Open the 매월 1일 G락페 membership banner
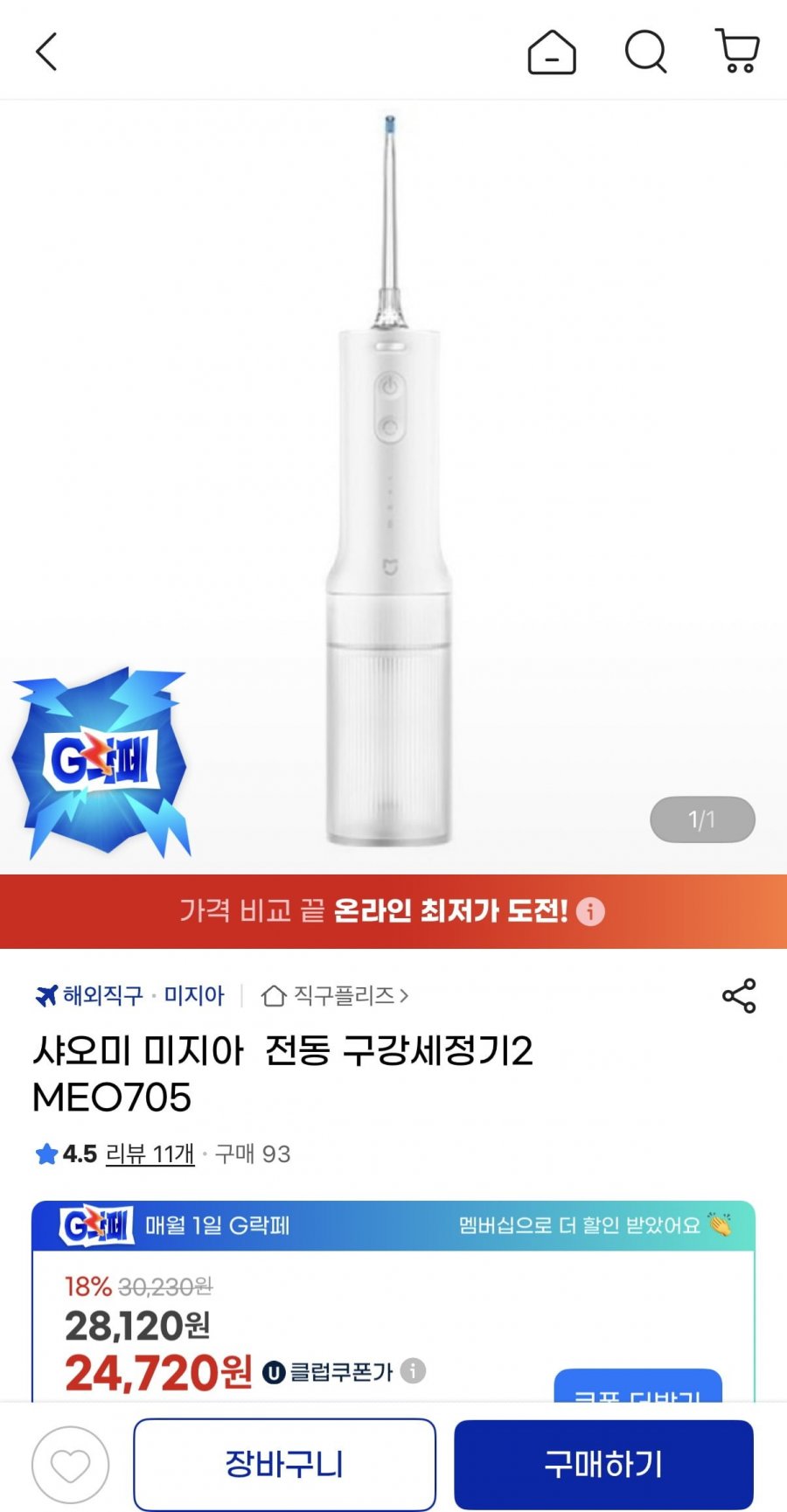The height and width of the screenshot is (1512, 787). click(x=393, y=1225)
